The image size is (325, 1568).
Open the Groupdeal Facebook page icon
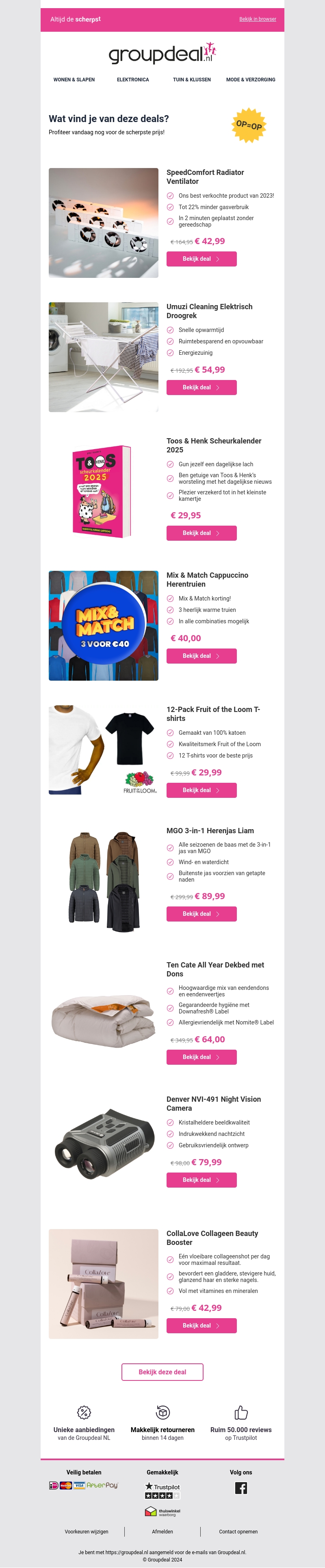(x=240, y=1488)
